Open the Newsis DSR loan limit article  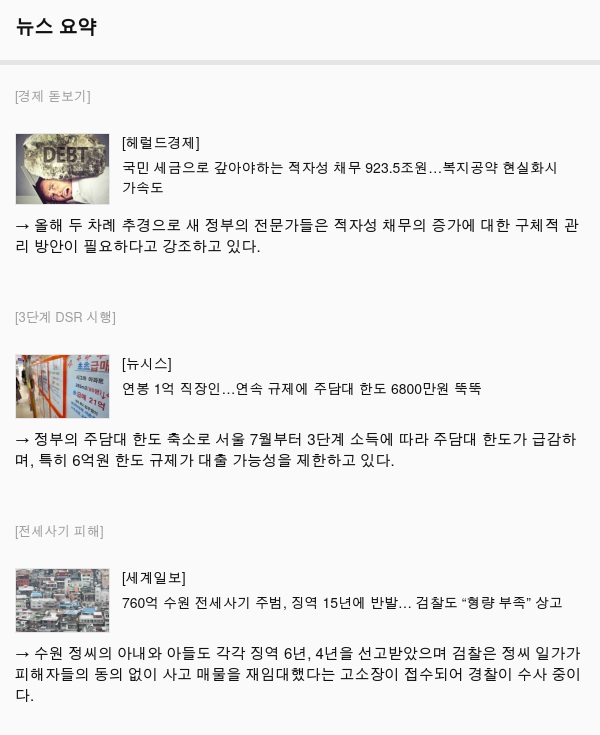[x=301, y=389]
